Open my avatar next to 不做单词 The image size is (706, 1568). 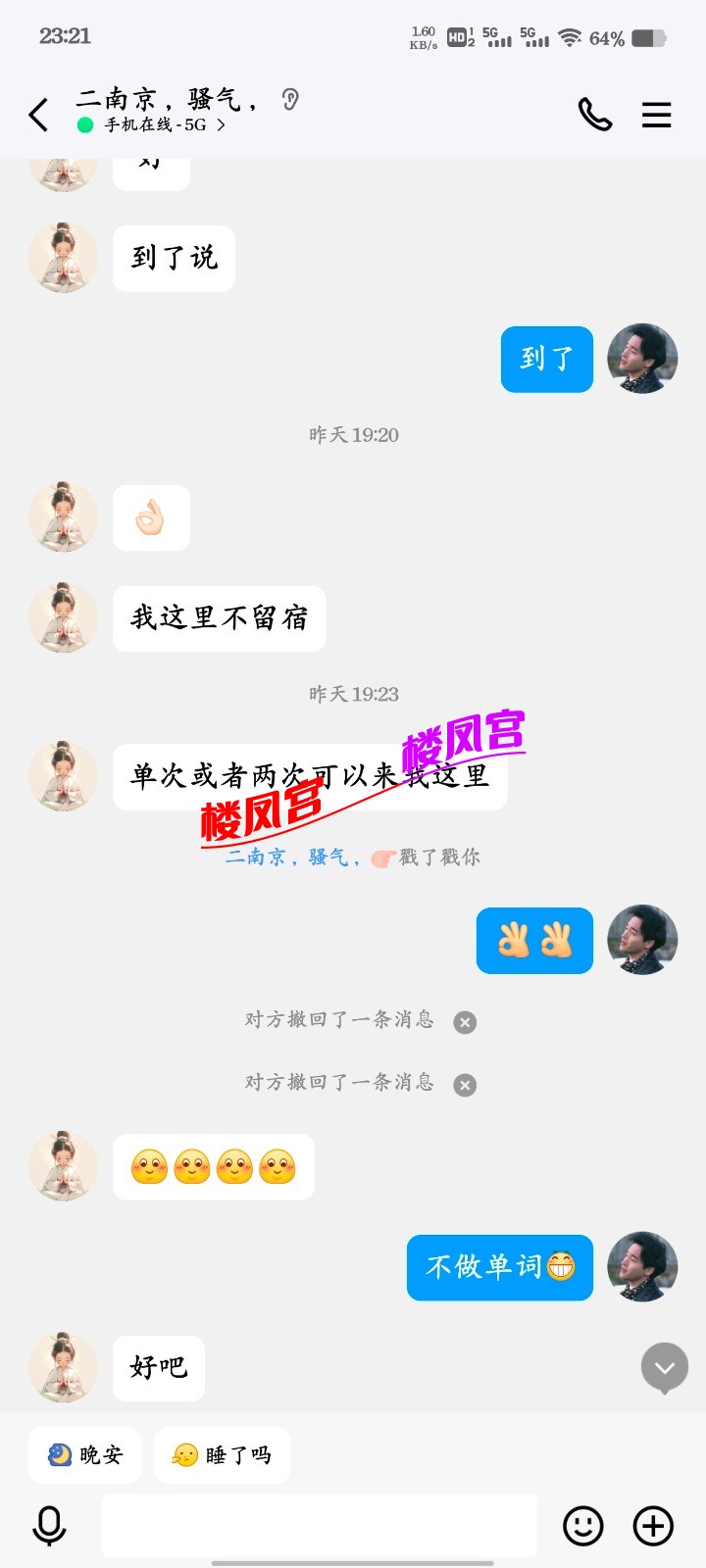[x=642, y=1266]
